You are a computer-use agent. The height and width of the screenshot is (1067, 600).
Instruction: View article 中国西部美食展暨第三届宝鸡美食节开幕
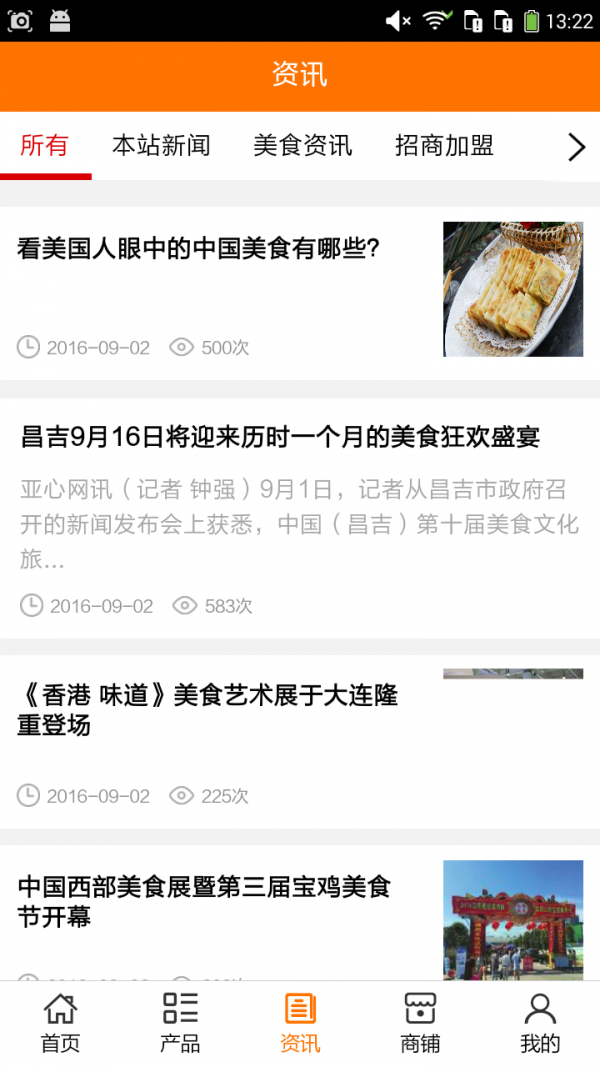click(x=204, y=901)
